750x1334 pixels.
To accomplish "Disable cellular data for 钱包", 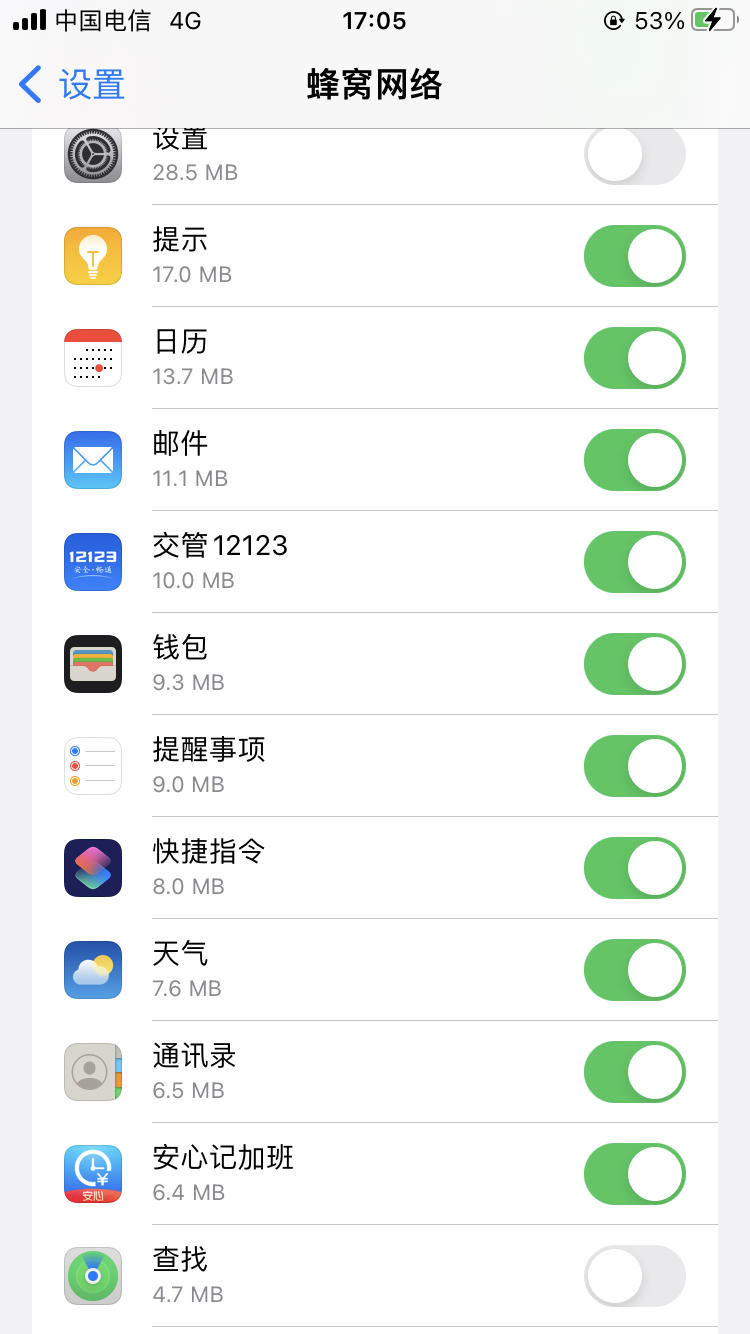I will pyautogui.click(x=635, y=664).
